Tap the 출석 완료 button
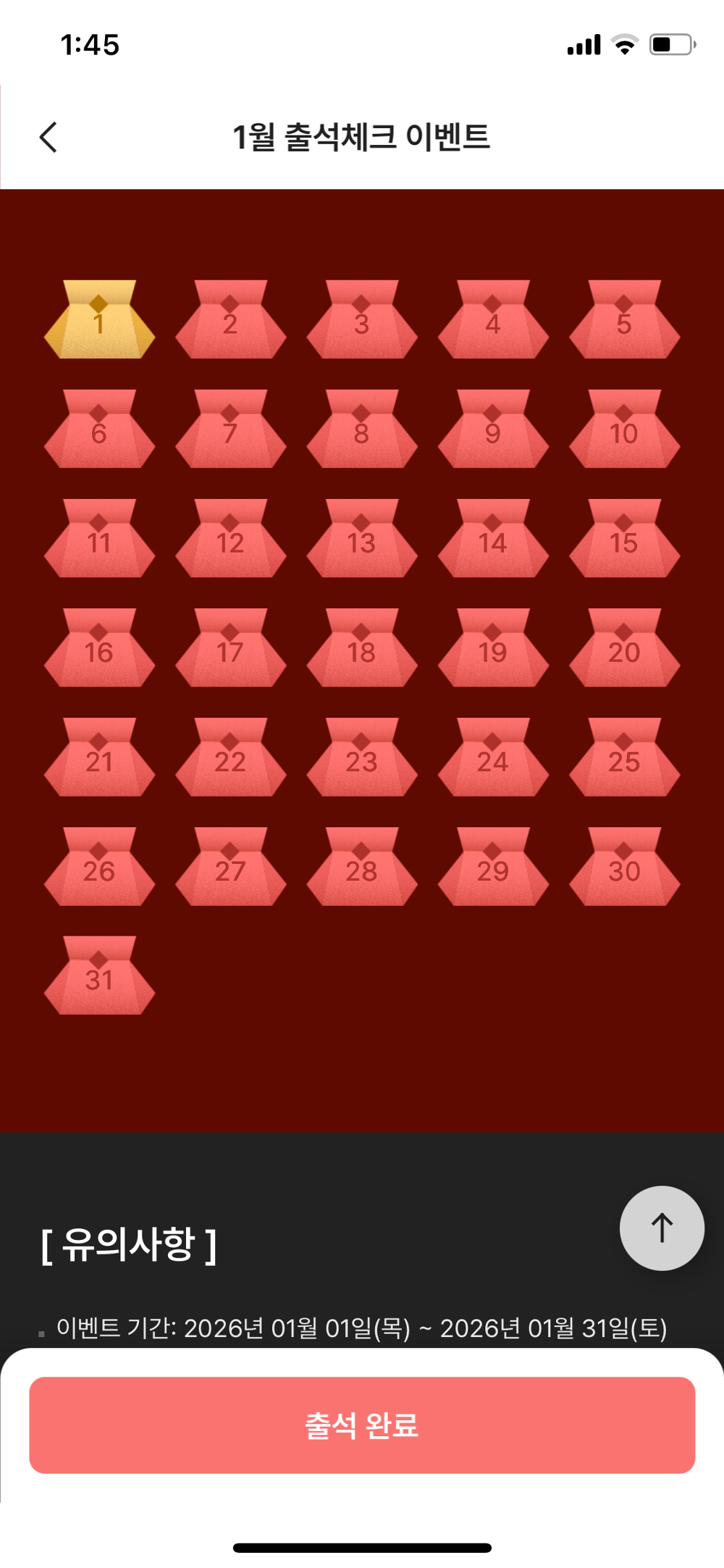 362,1425
